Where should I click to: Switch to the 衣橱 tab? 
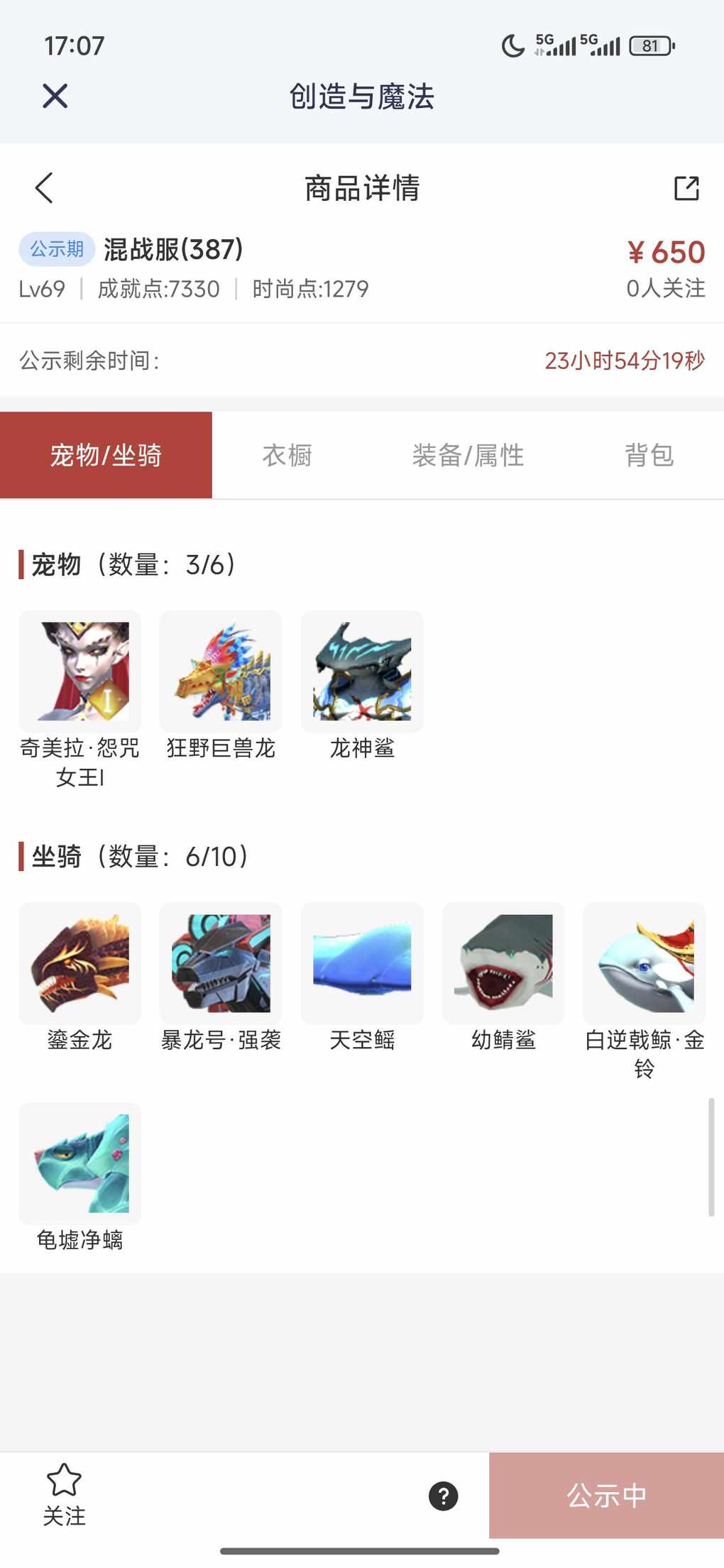[287, 455]
